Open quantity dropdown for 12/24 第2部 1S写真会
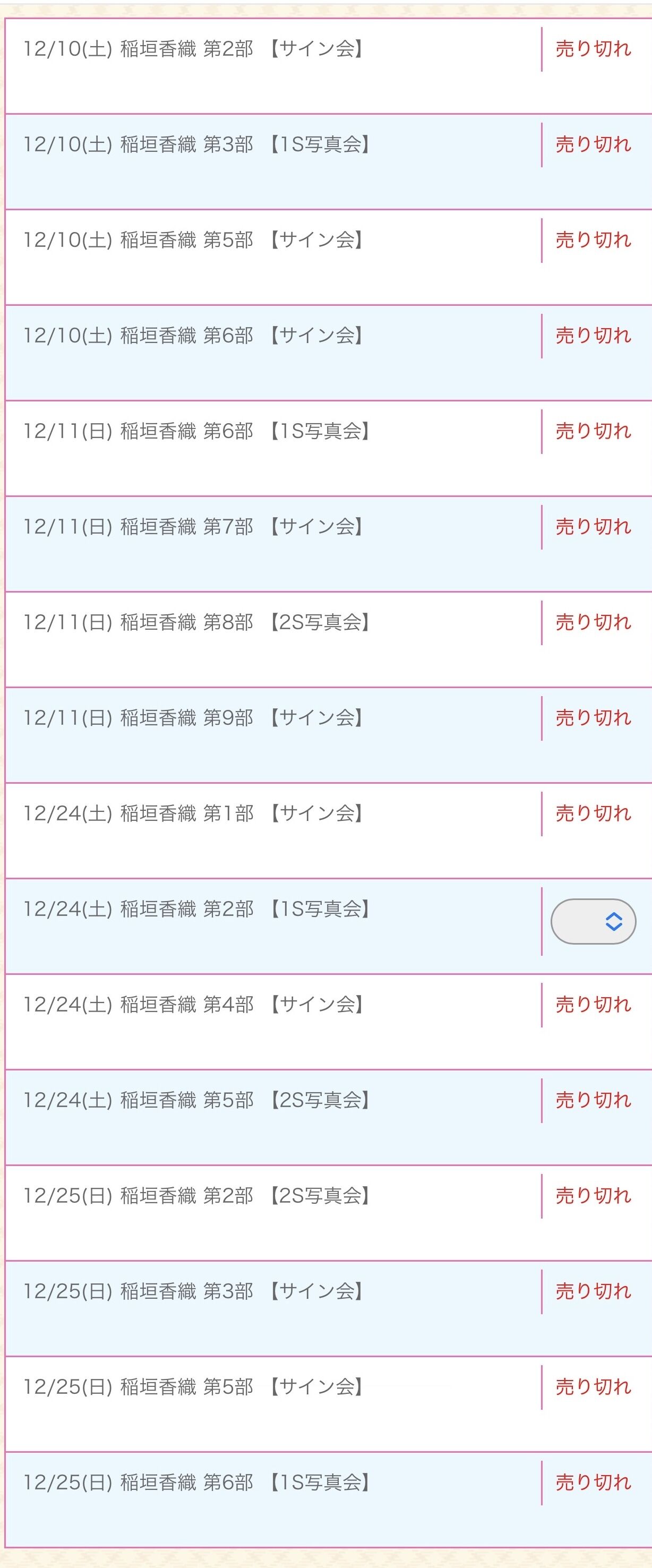652x1568 pixels. point(593,921)
